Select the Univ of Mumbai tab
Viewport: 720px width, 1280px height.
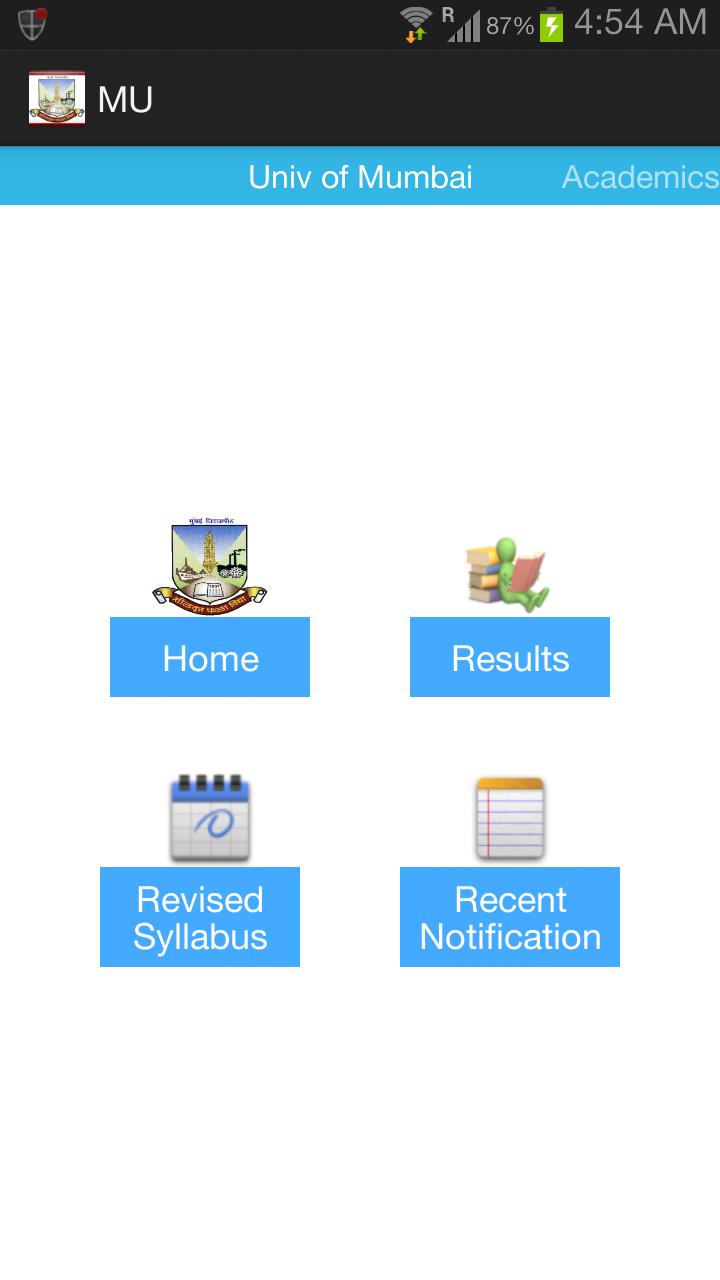tap(360, 177)
